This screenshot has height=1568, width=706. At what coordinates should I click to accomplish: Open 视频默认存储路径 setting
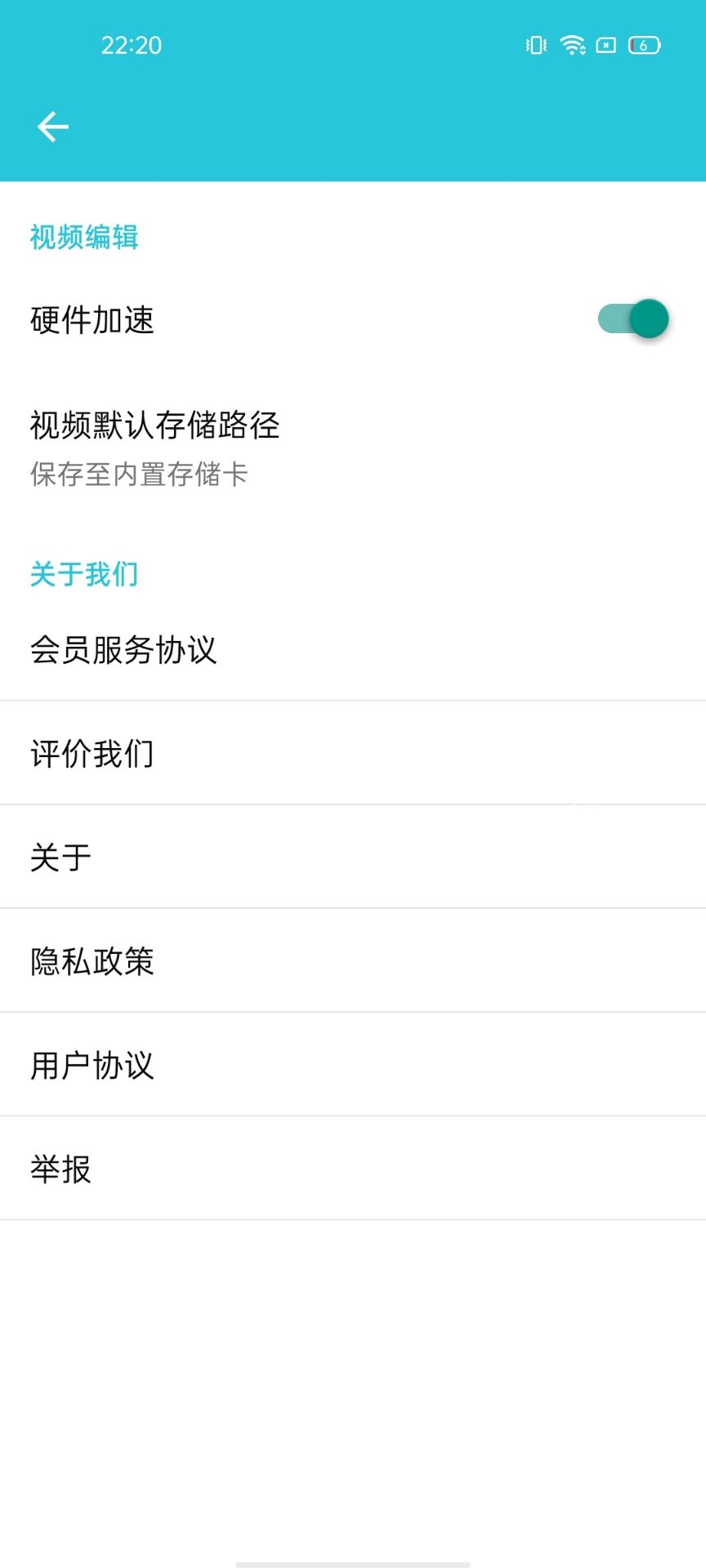(353, 448)
